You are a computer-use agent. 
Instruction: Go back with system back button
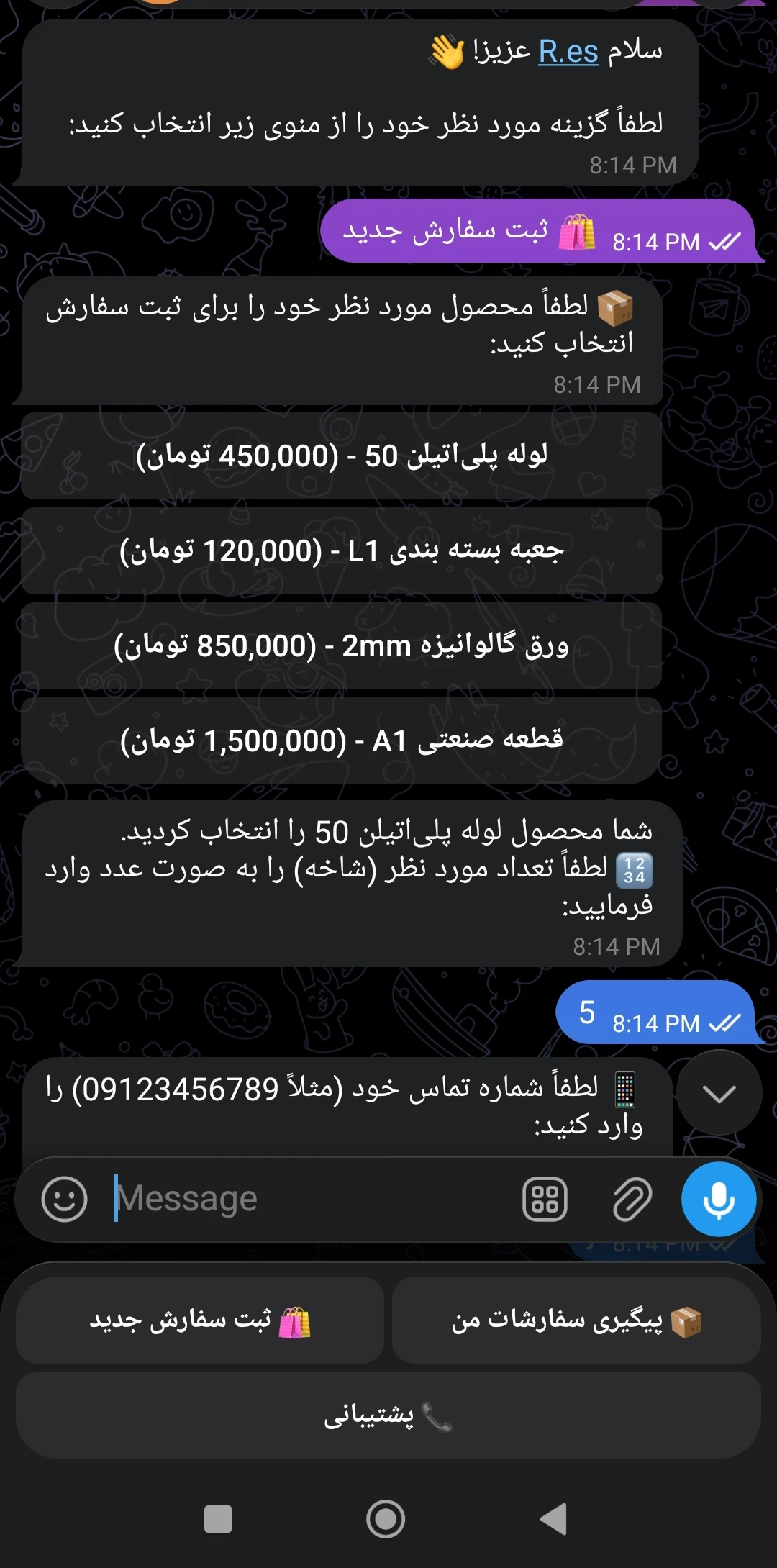(554, 1520)
